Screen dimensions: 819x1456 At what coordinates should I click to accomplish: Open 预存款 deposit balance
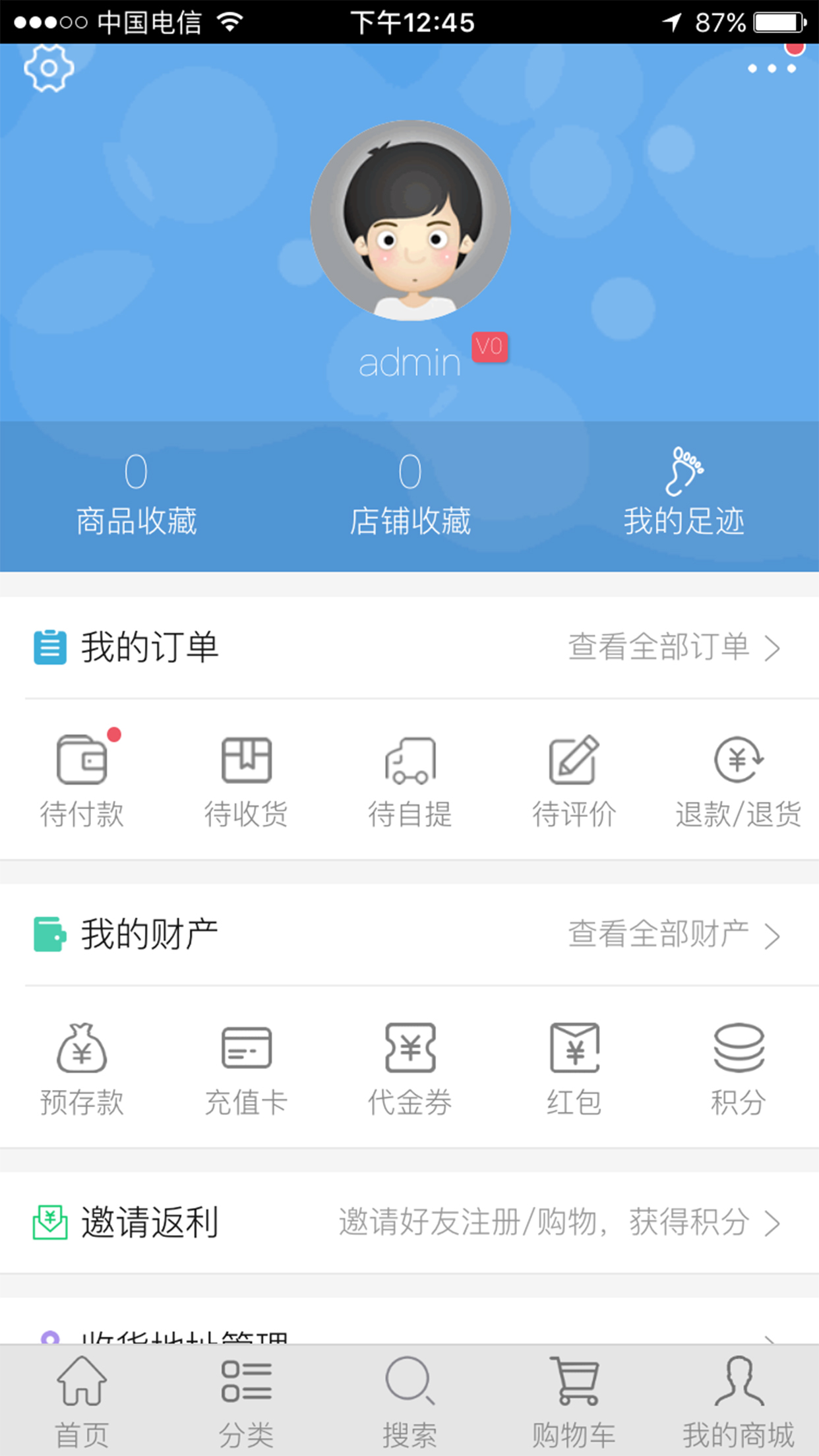pos(82,1068)
